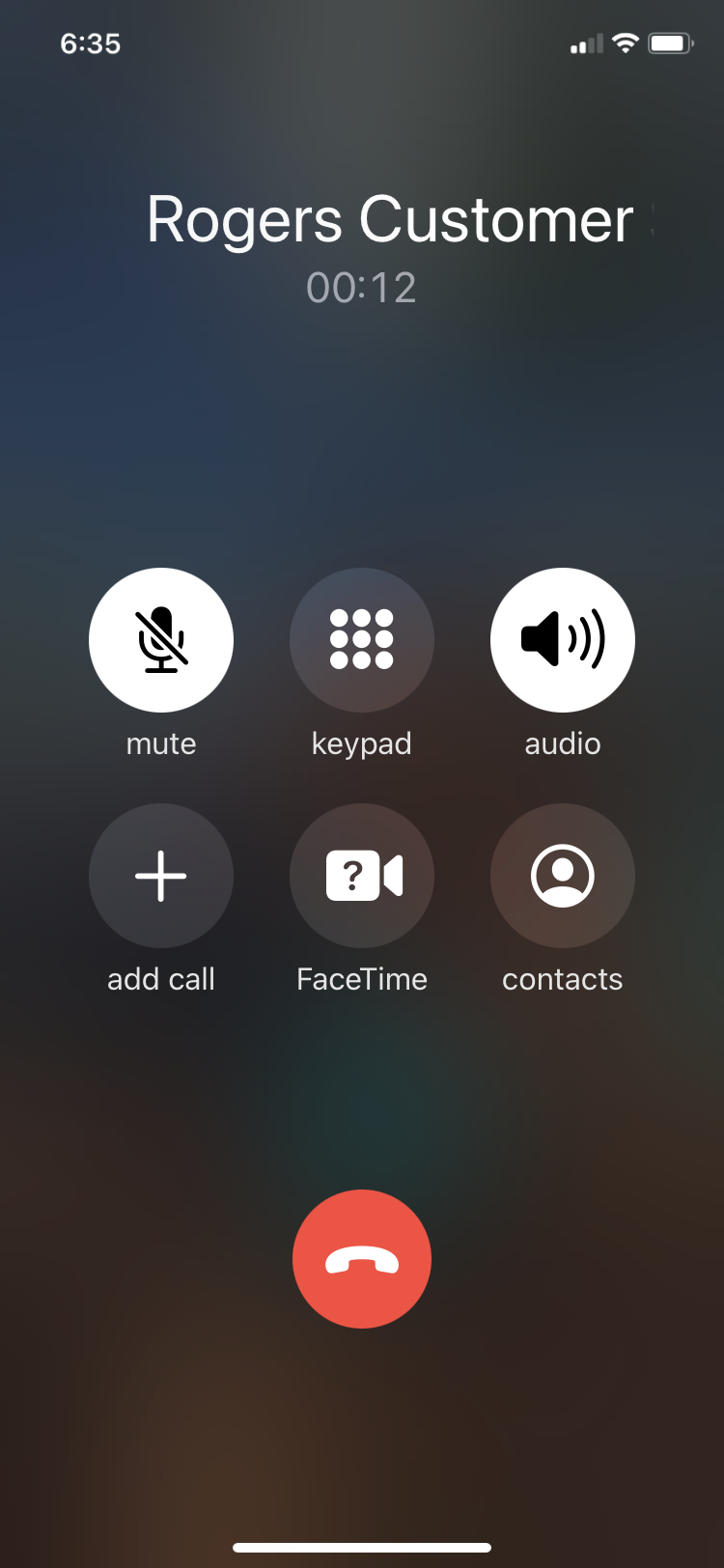Open contacts list
The width and height of the screenshot is (724, 1568).
(563, 876)
